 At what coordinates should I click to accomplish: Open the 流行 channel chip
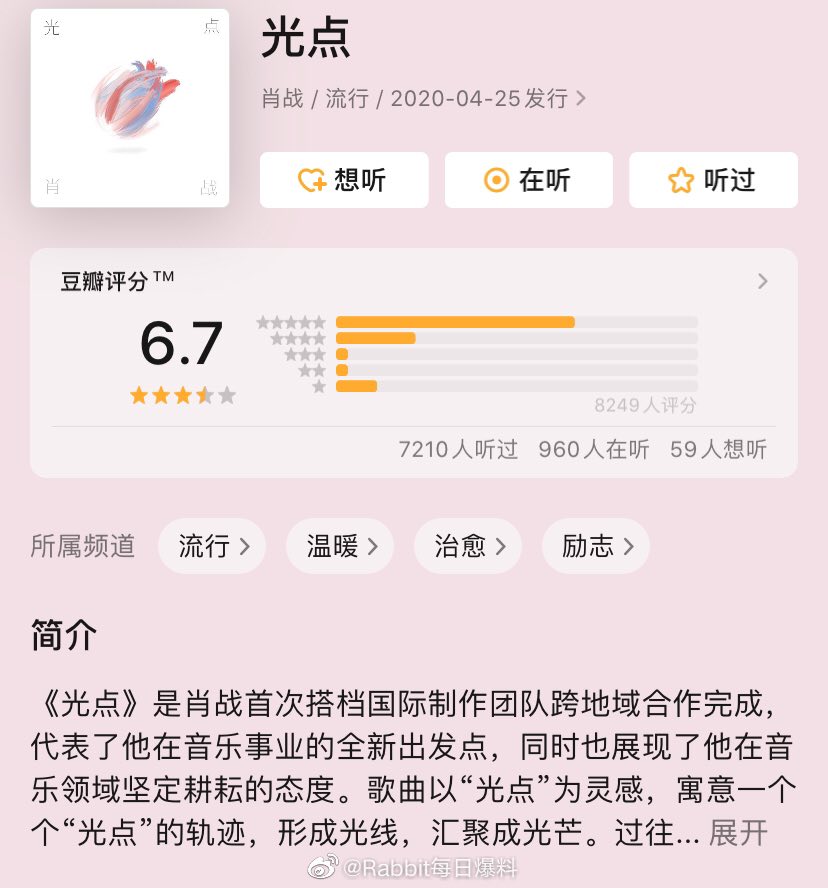click(x=212, y=546)
